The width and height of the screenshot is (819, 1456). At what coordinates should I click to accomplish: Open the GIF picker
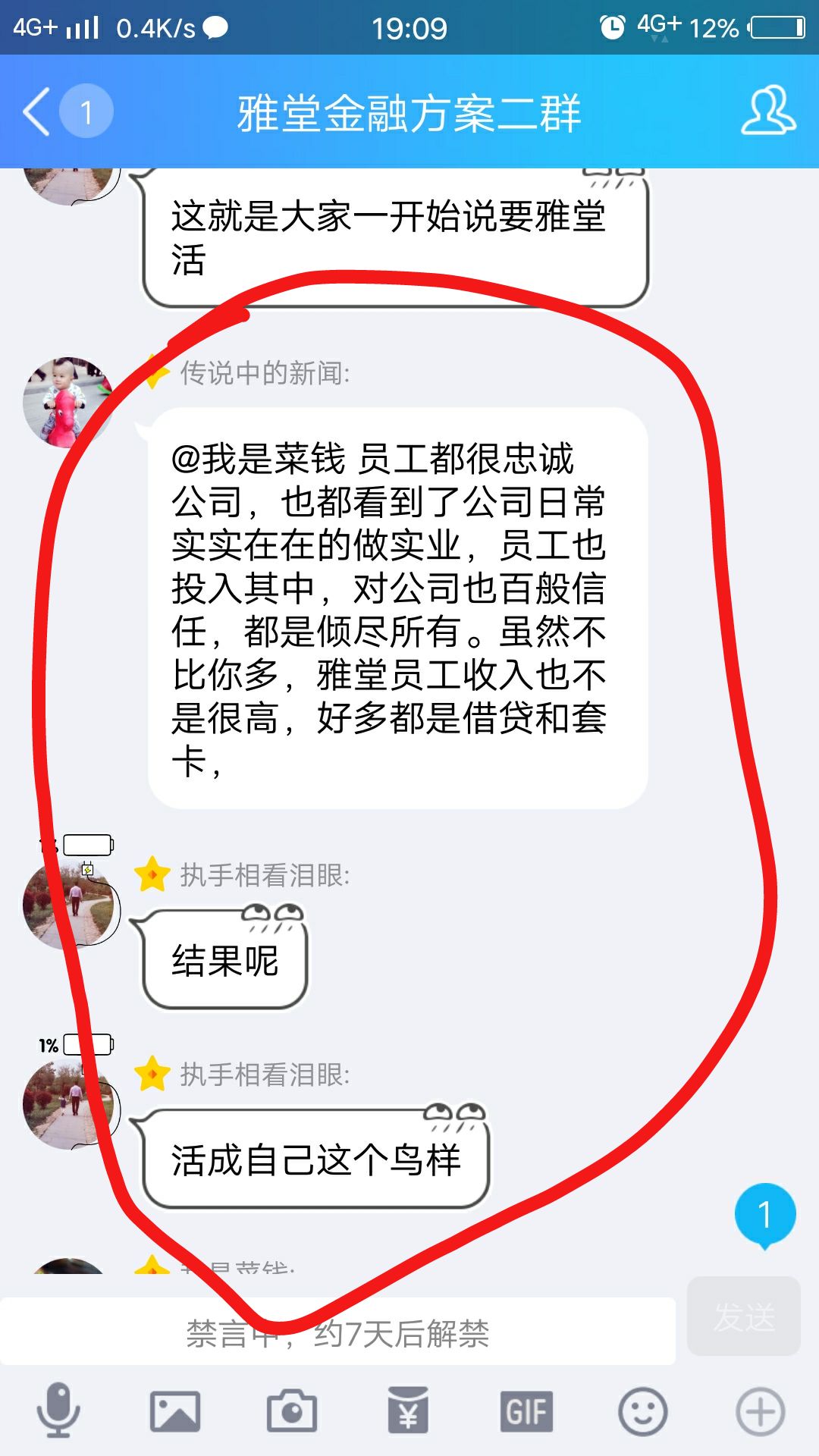click(526, 1411)
